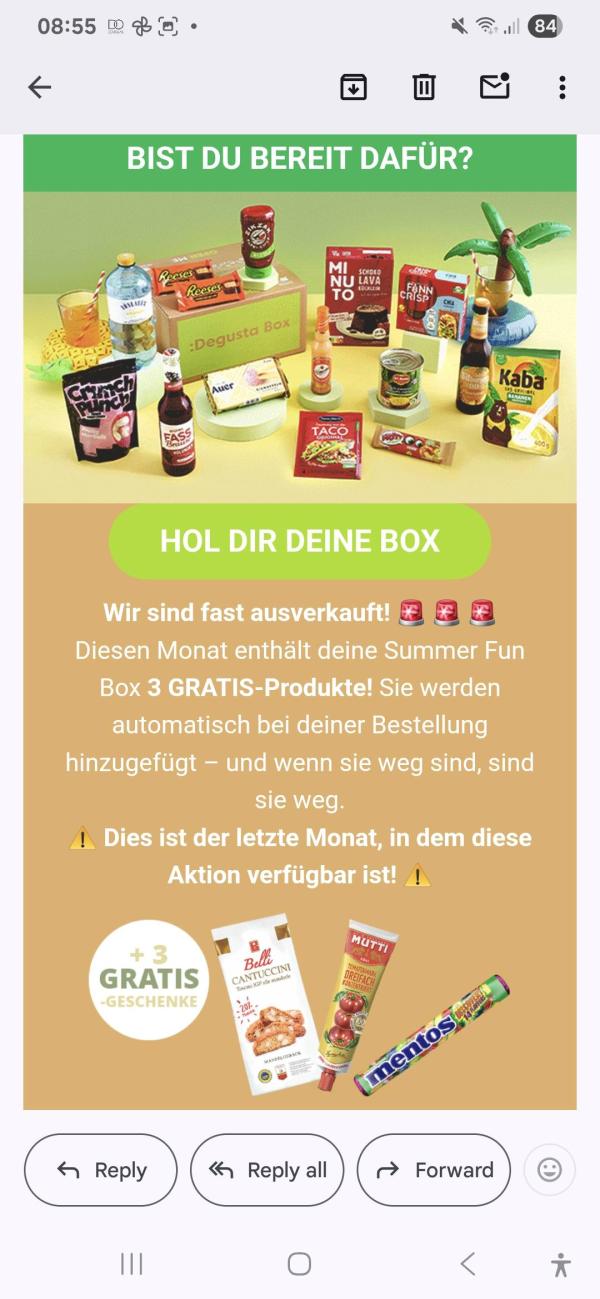
Task: Forward this email
Action: (434, 1170)
